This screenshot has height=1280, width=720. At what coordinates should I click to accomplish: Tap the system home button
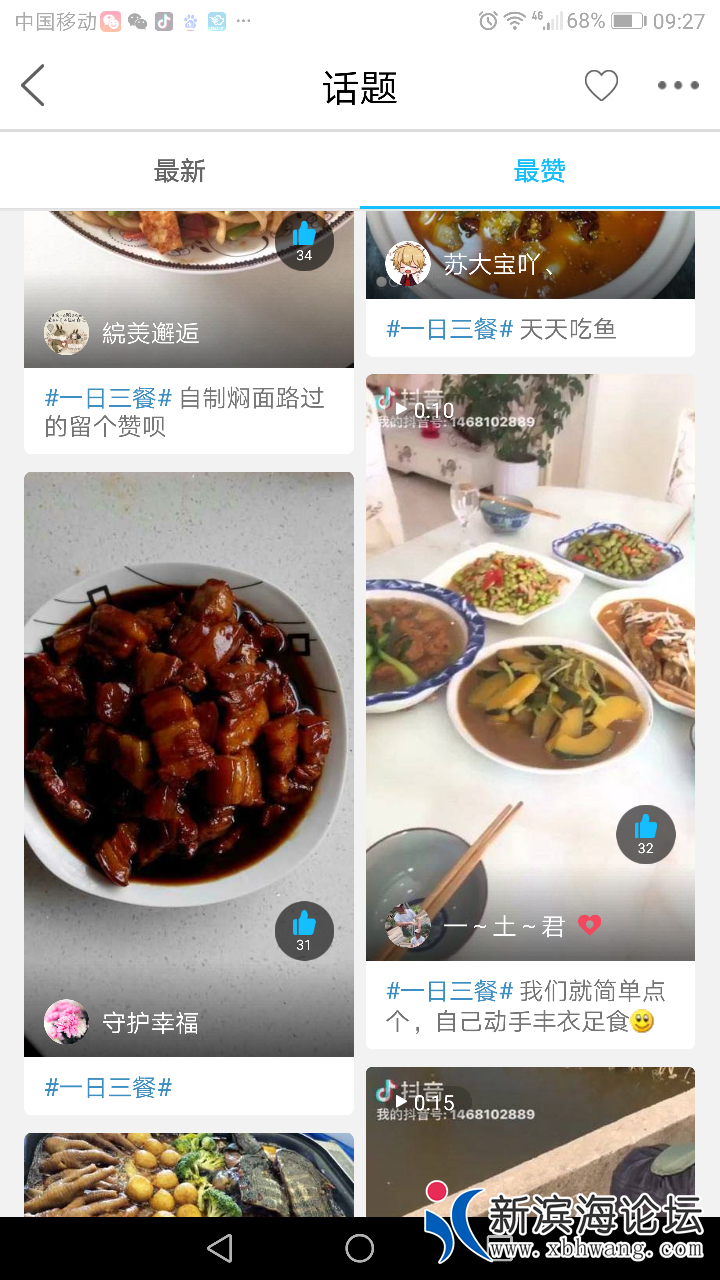pyautogui.click(x=359, y=1247)
